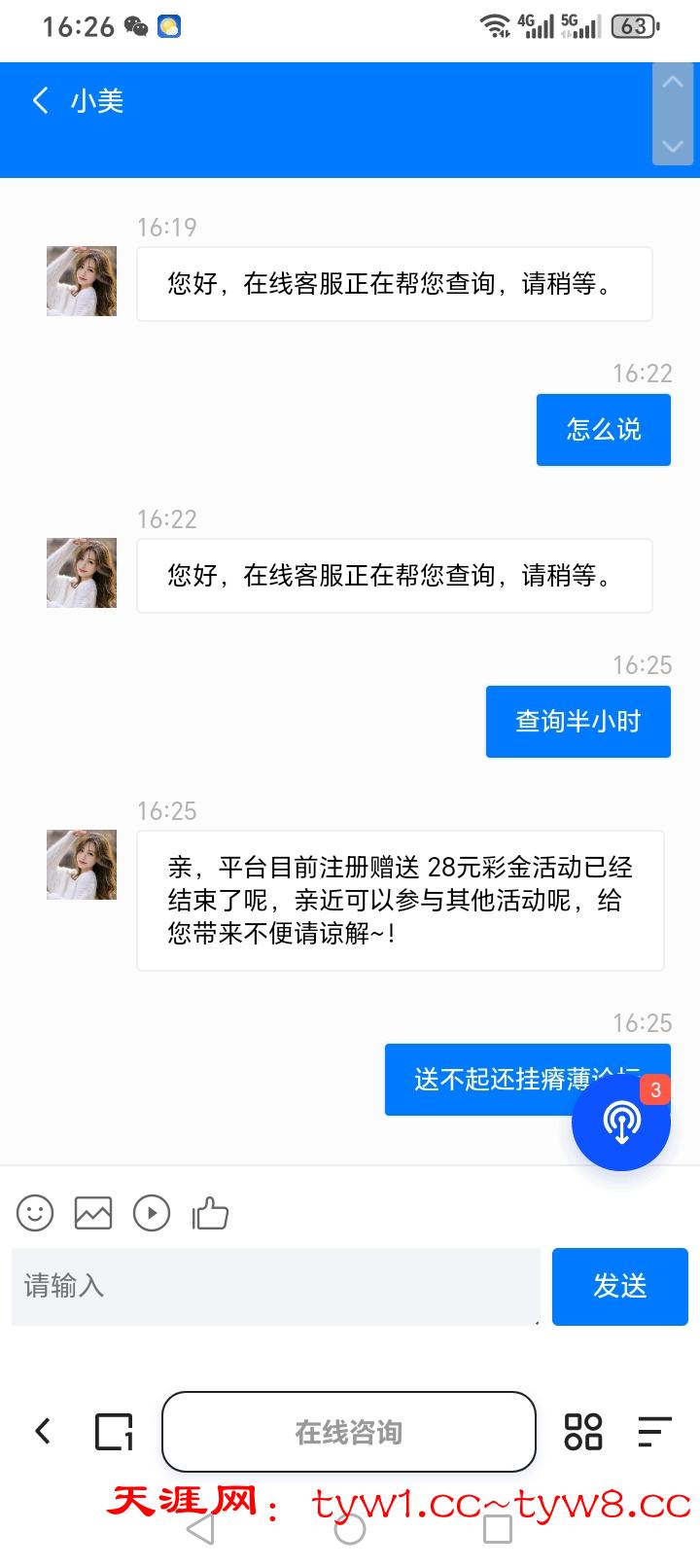700x1568 pixels.
Task: Tap the video play icon
Action: [x=152, y=1213]
